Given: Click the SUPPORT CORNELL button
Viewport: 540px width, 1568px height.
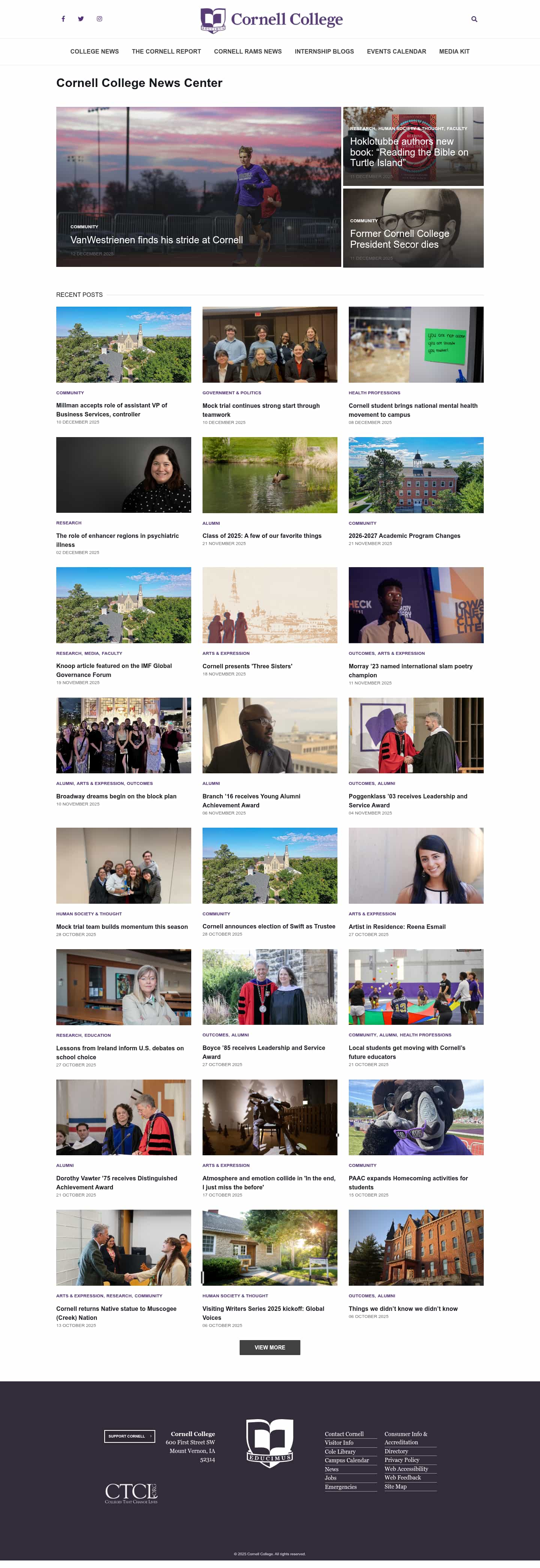Looking at the screenshot, I should coord(130,1436).
